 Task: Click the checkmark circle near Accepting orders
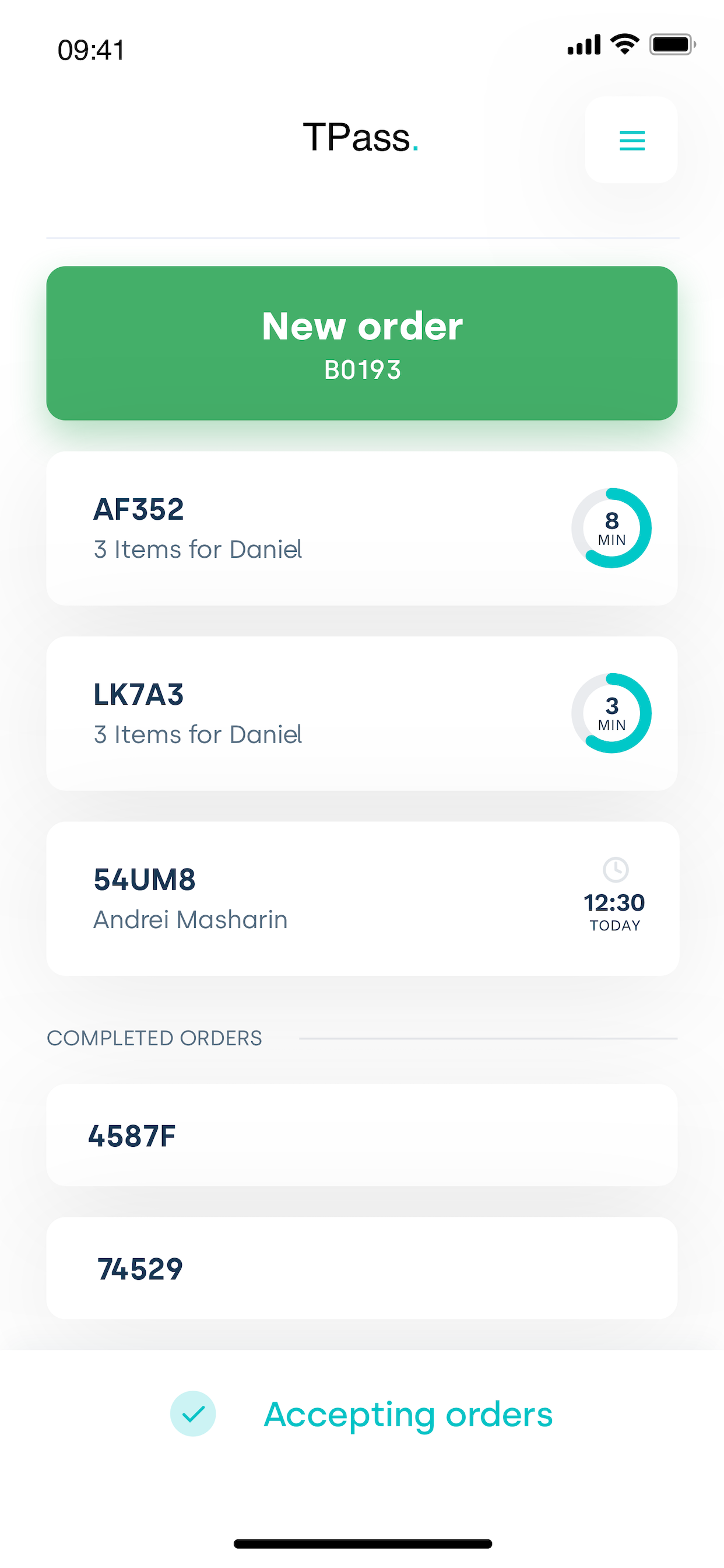(x=194, y=1415)
